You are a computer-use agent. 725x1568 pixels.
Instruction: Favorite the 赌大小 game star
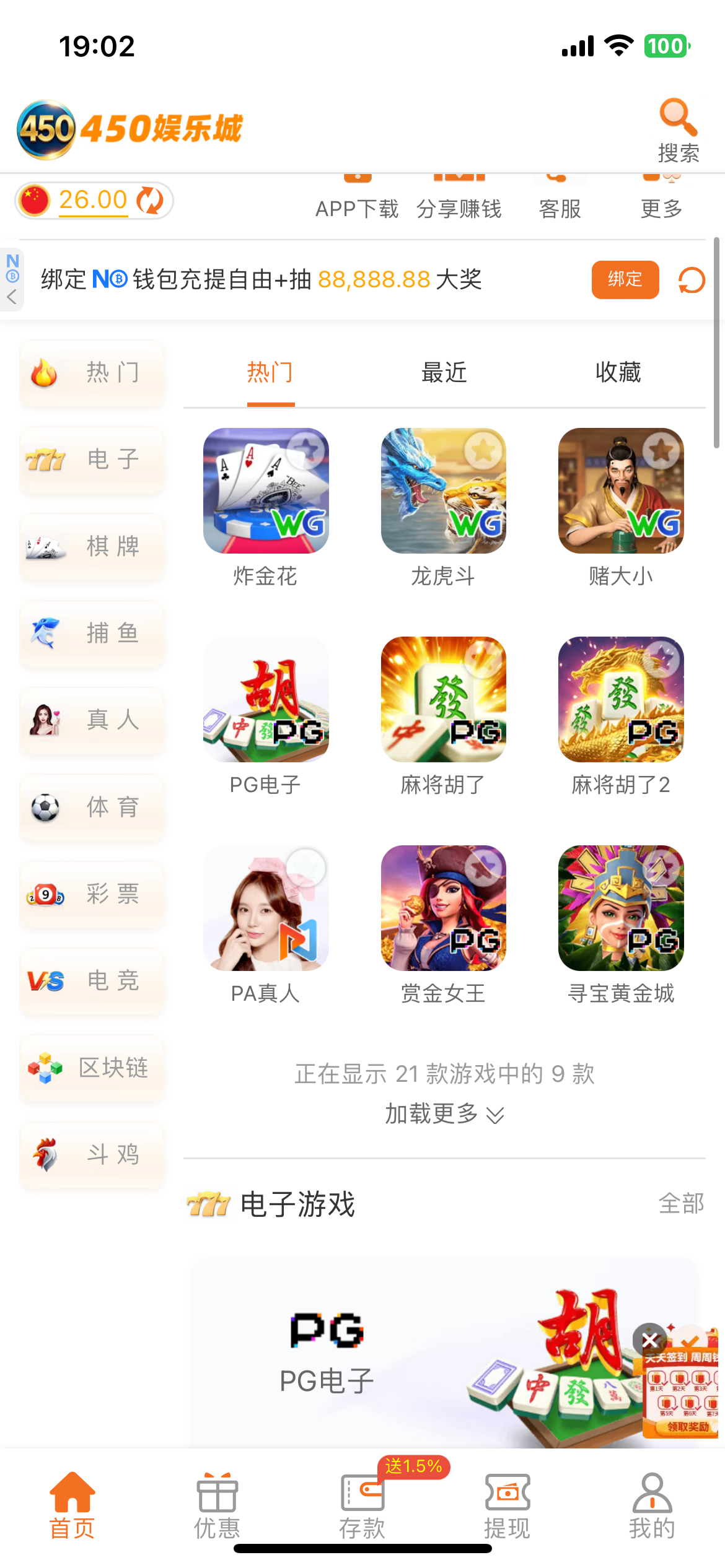point(661,450)
